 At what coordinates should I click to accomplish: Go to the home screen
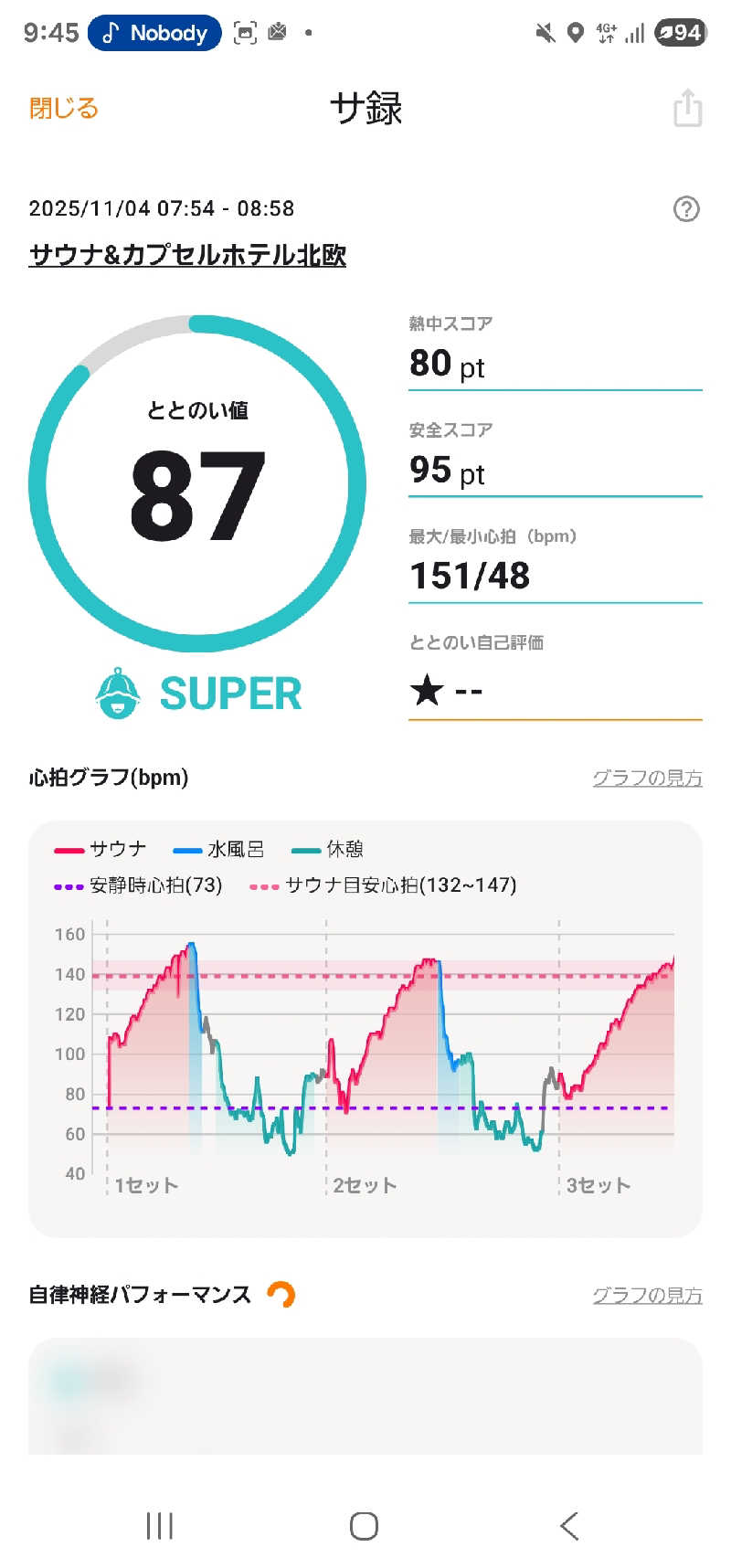364,1525
